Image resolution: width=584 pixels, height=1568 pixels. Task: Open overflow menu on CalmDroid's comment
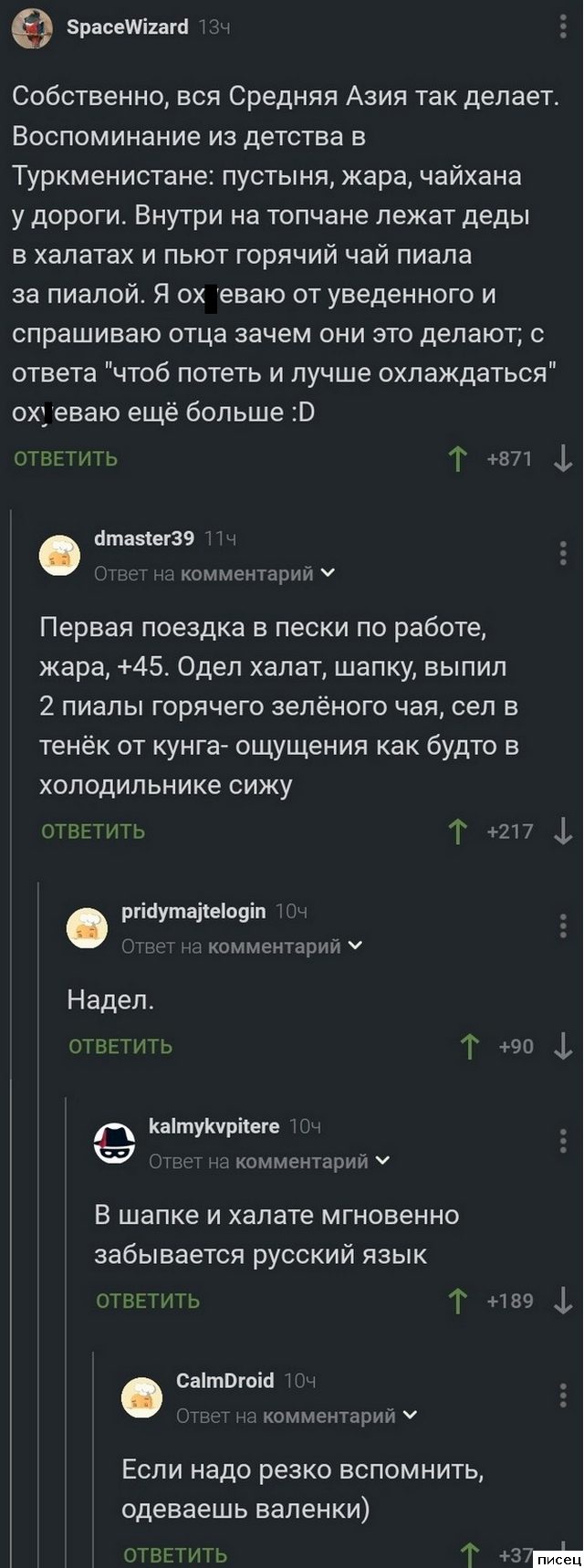(x=562, y=1395)
